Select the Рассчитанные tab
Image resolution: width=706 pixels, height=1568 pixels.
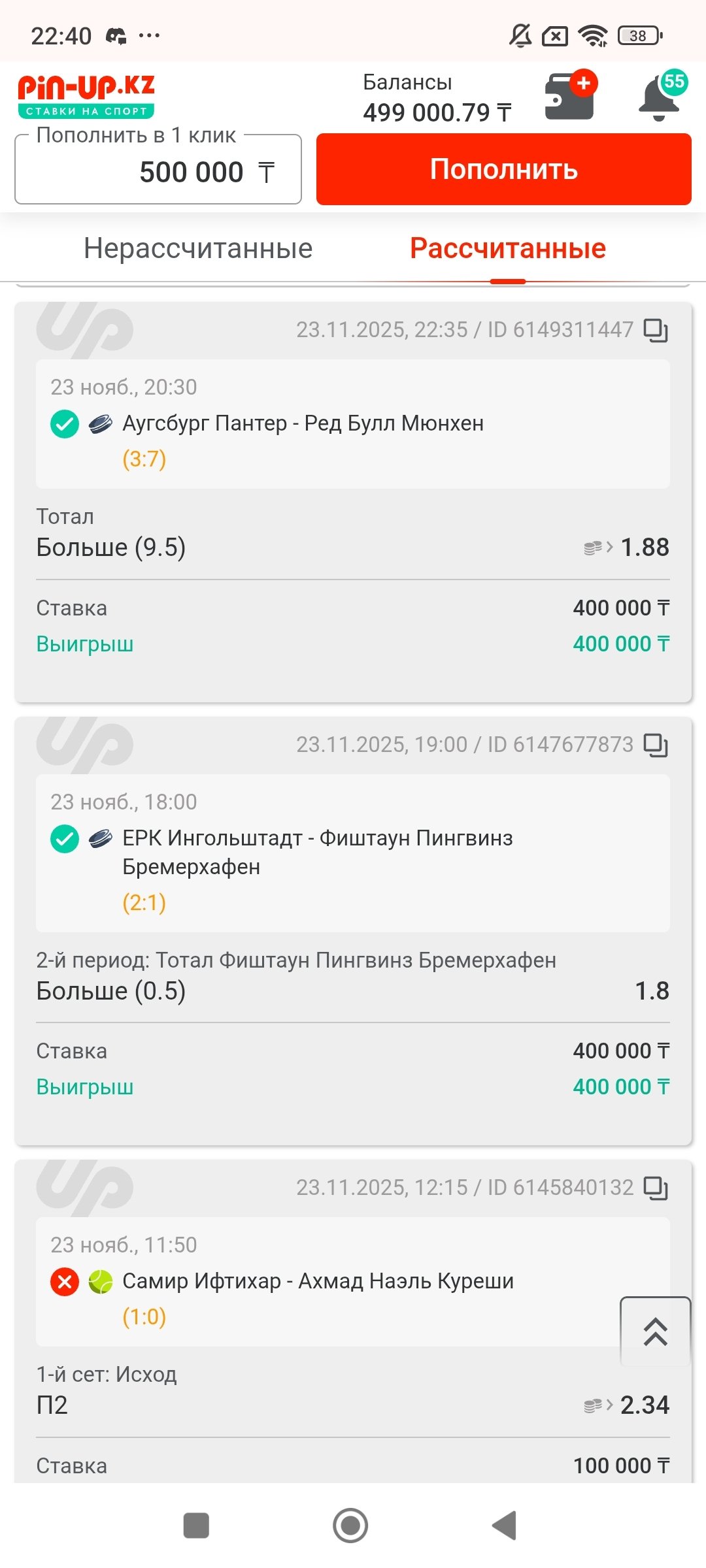(x=508, y=249)
